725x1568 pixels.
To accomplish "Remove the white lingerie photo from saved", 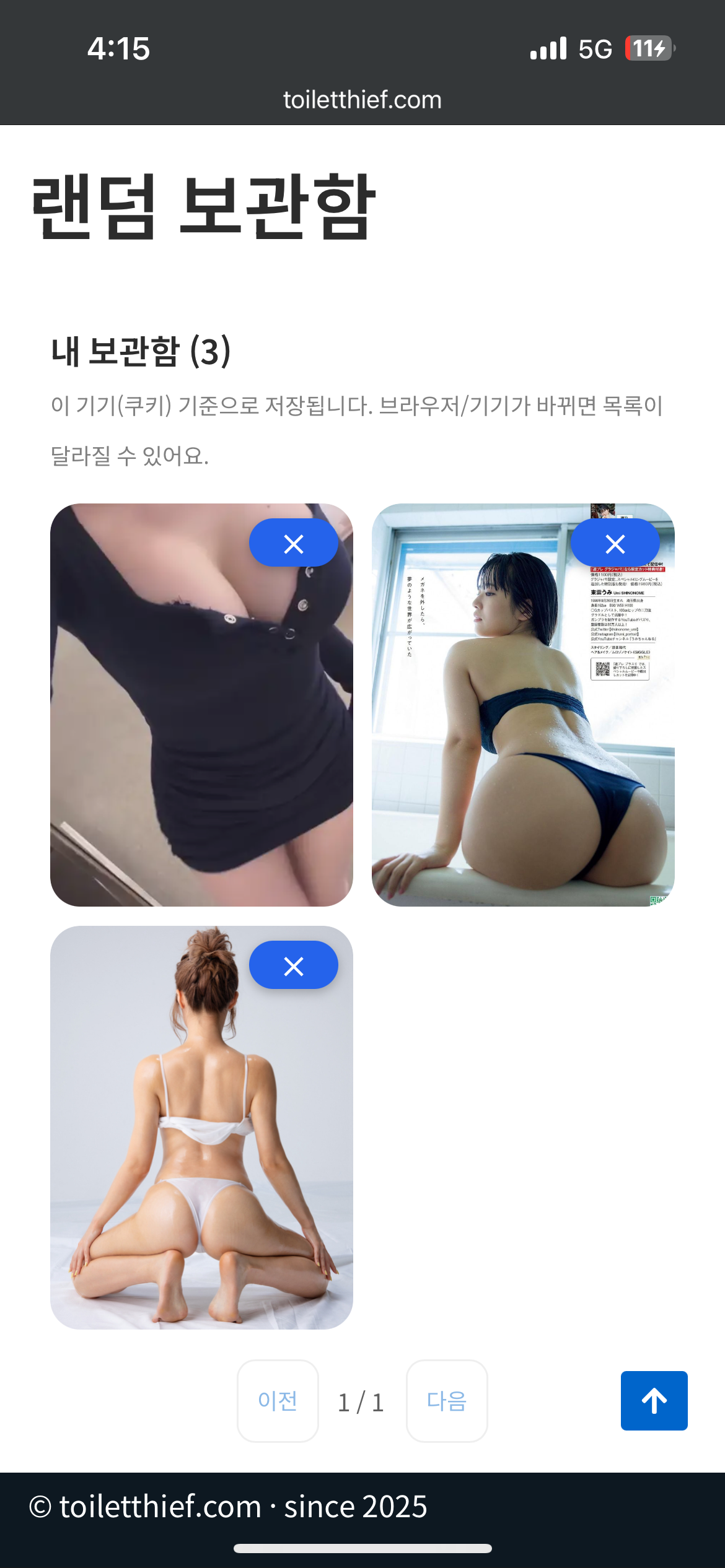I will pyautogui.click(x=293, y=965).
